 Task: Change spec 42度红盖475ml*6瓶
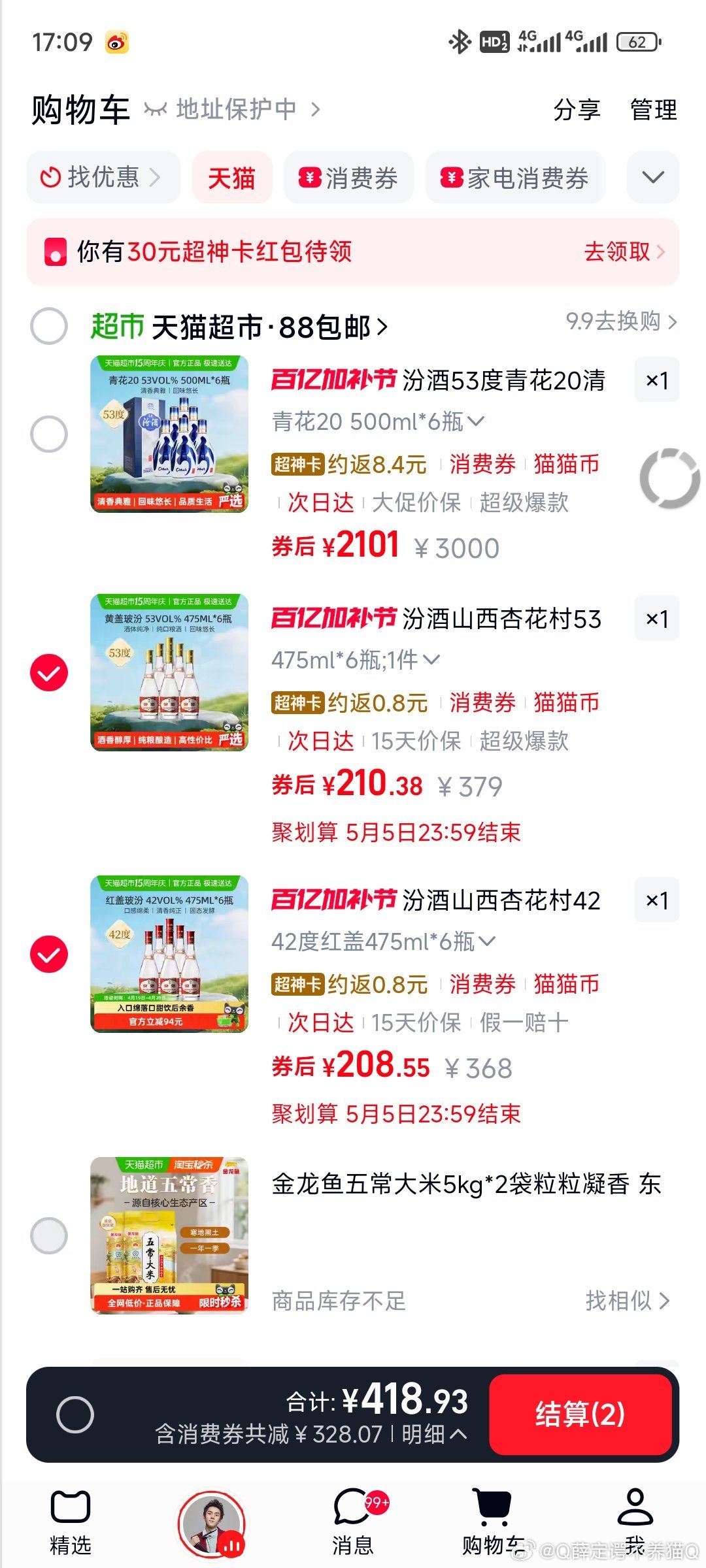[x=383, y=941]
